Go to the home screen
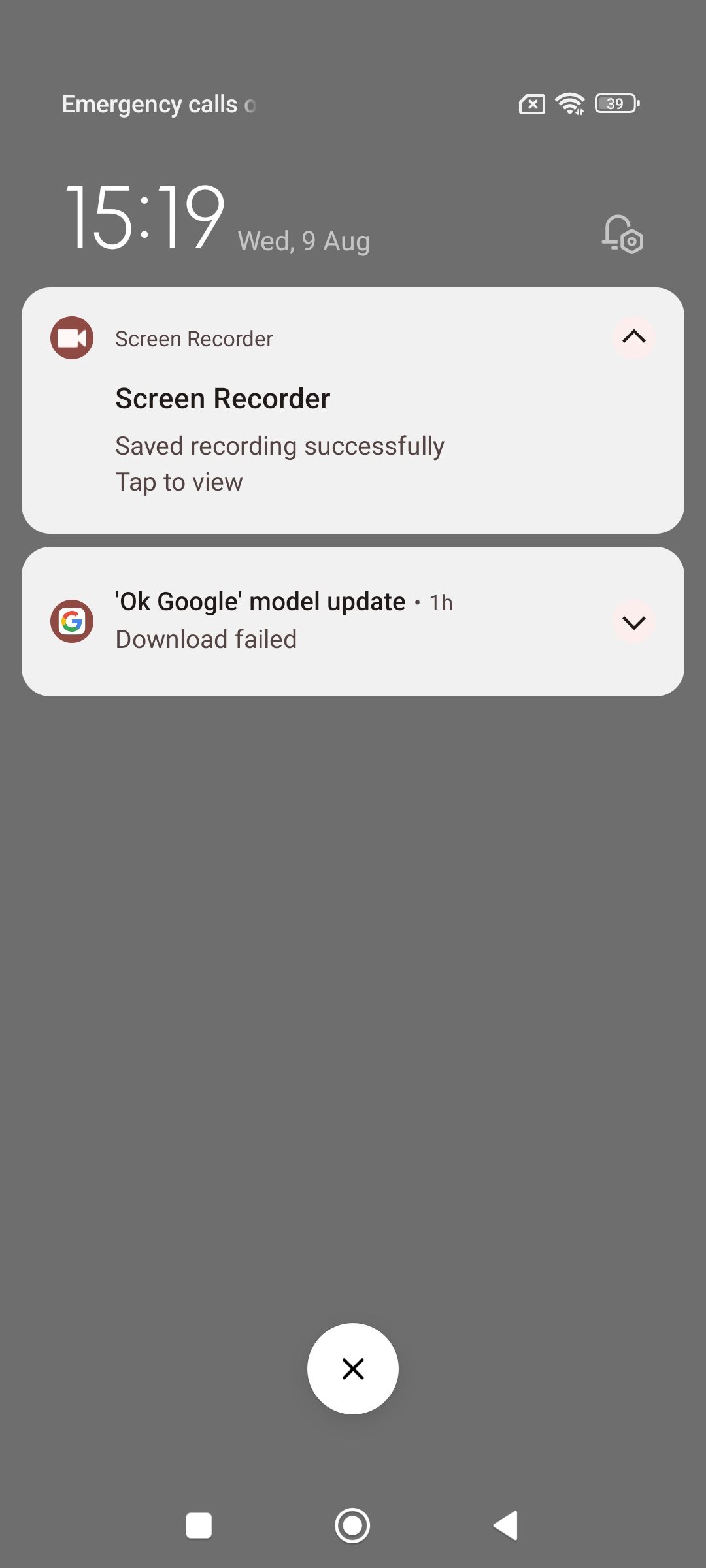 352,1526
